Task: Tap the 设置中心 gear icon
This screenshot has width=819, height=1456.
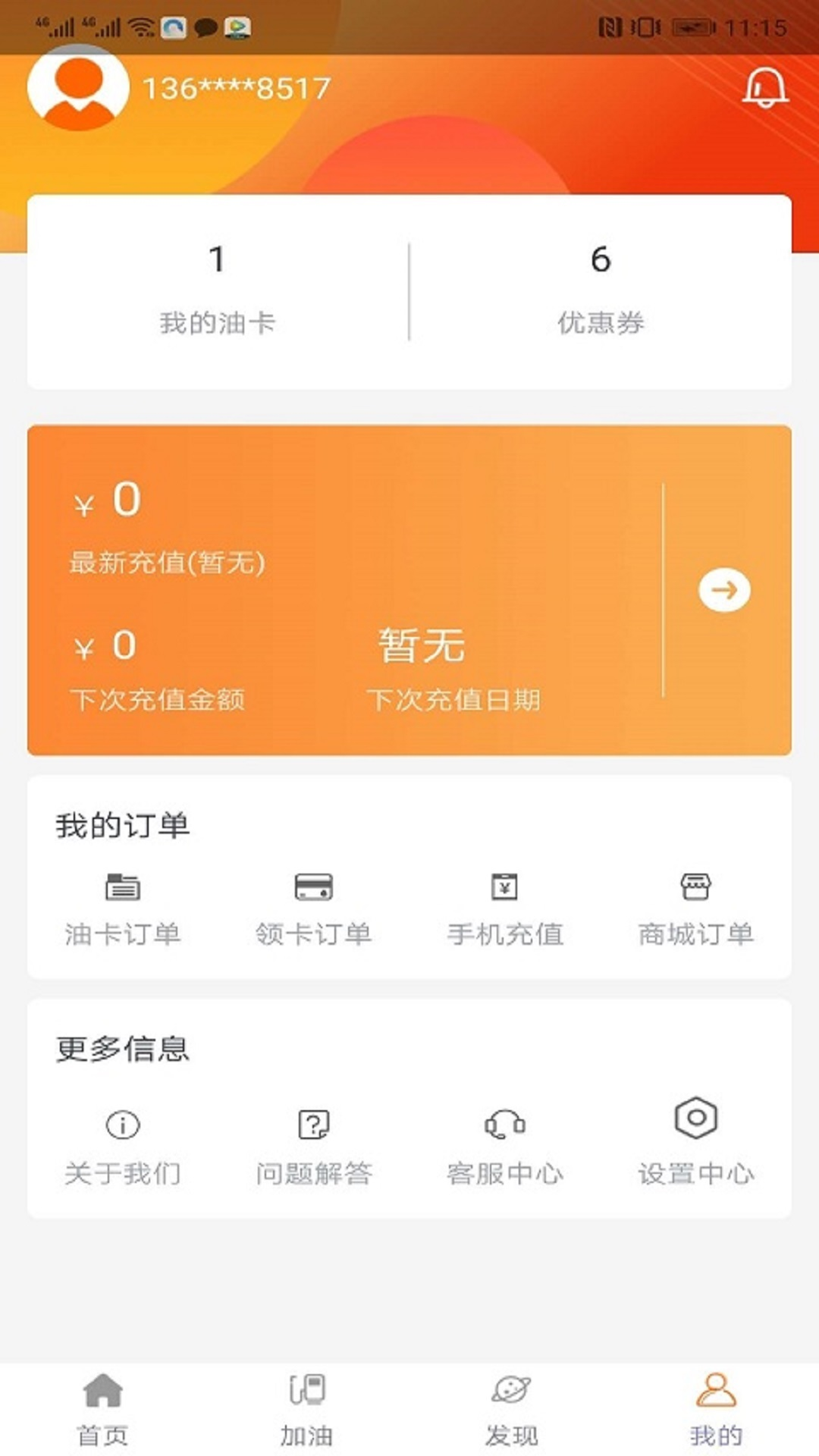Action: click(x=695, y=1128)
